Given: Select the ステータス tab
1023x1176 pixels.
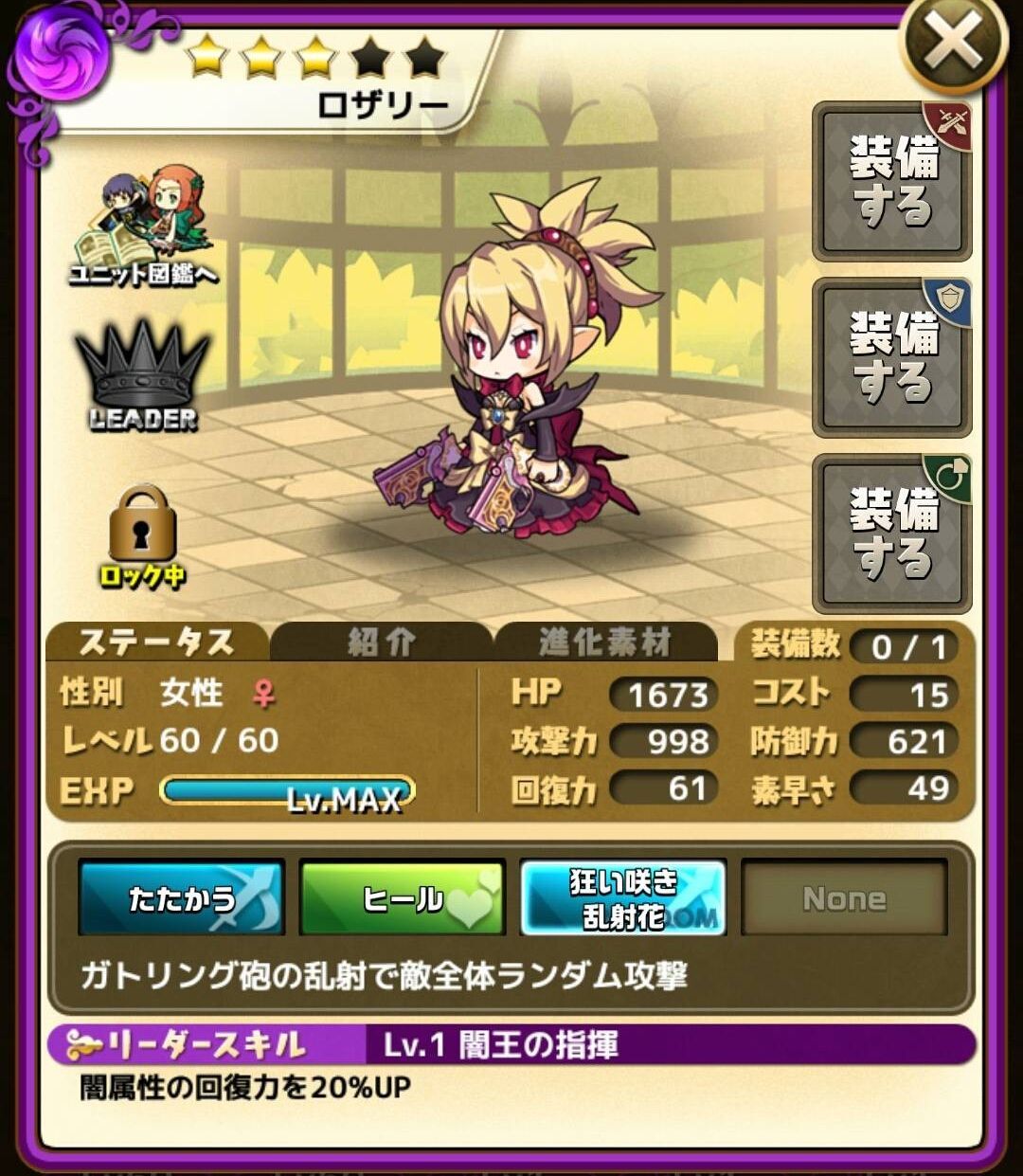Looking at the screenshot, I should tap(156, 642).
